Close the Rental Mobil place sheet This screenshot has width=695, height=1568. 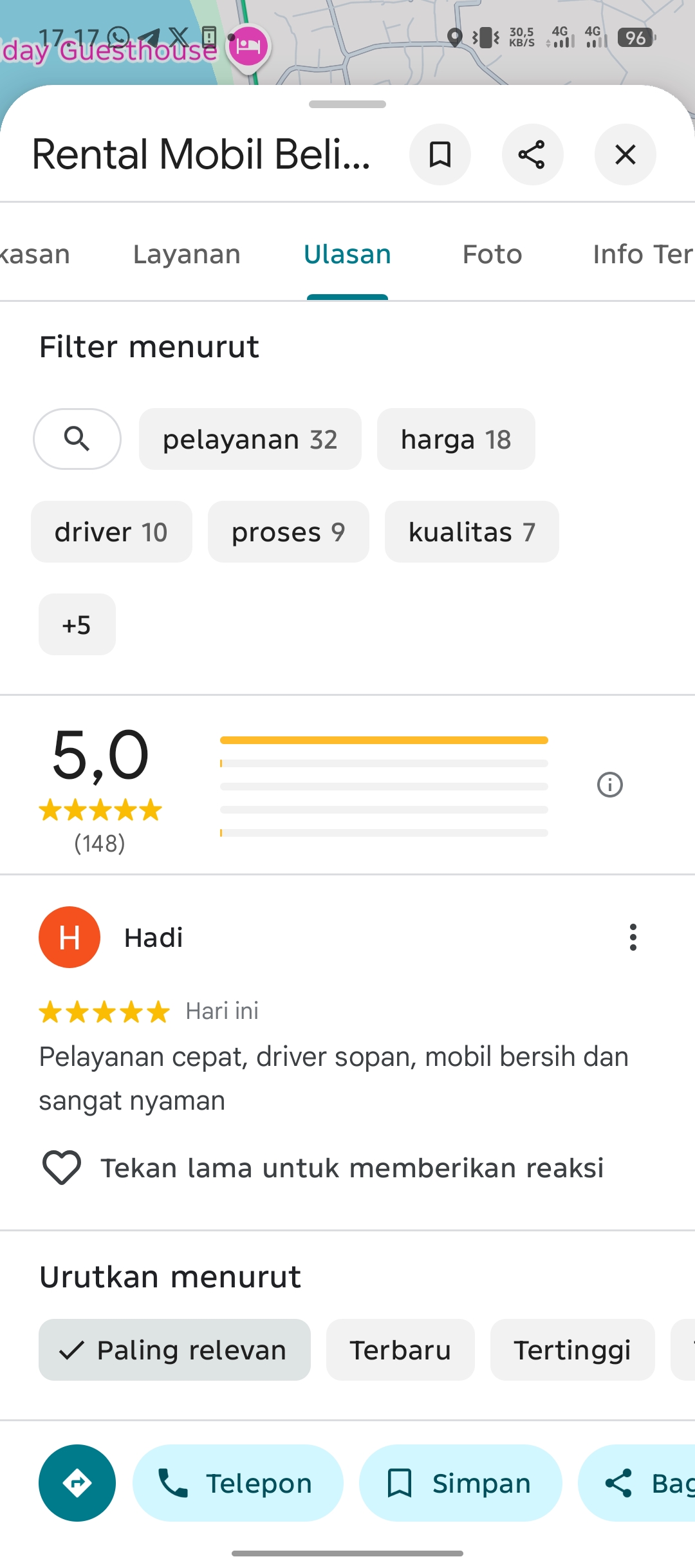[625, 154]
